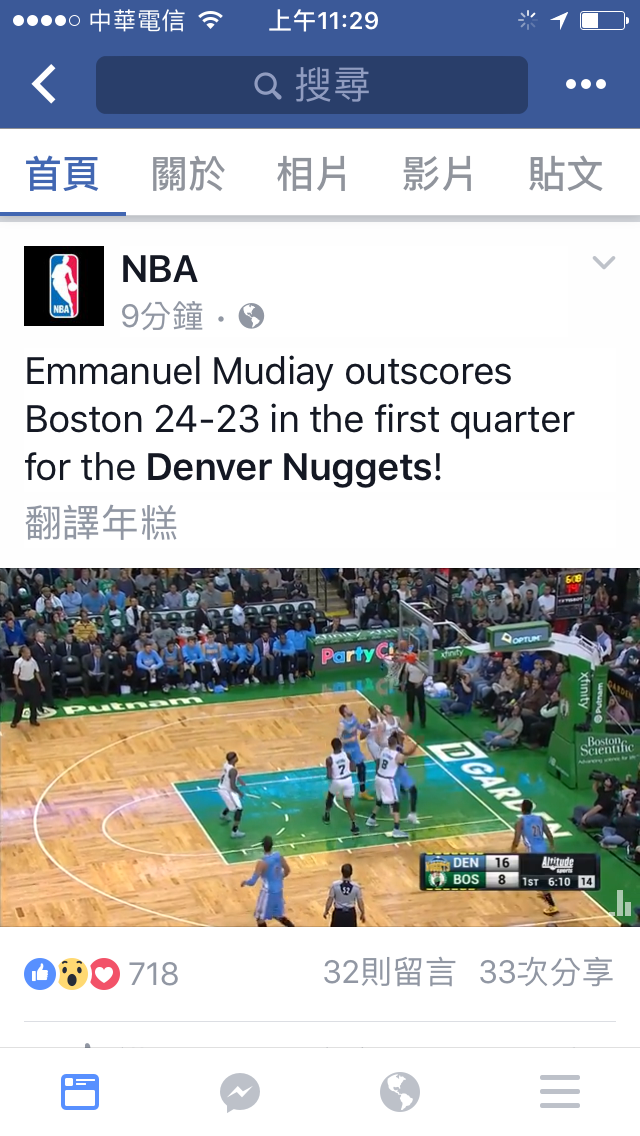Open the Denver Nuggets page link
640x1136 pixels.
coord(289,467)
